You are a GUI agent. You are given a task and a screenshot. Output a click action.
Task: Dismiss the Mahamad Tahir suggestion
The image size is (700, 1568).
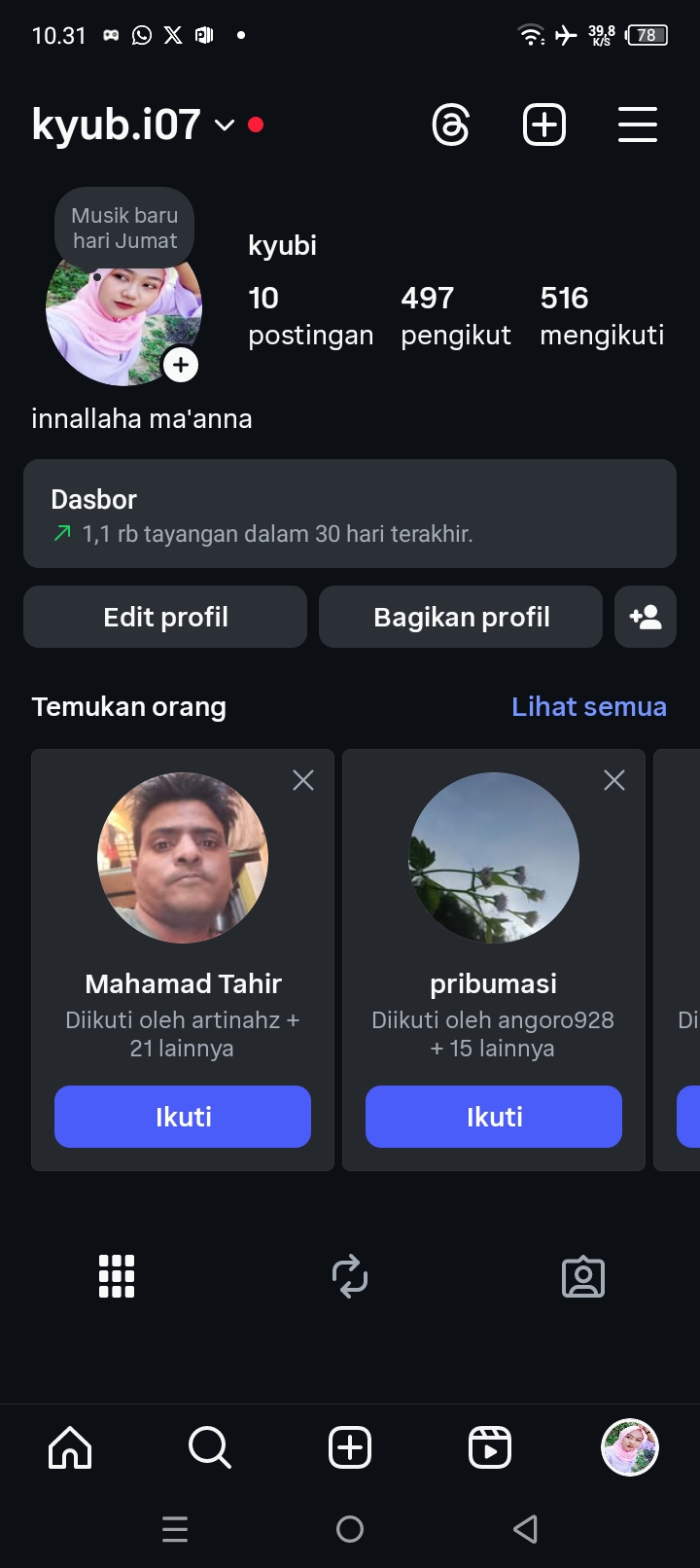(303, 780)
